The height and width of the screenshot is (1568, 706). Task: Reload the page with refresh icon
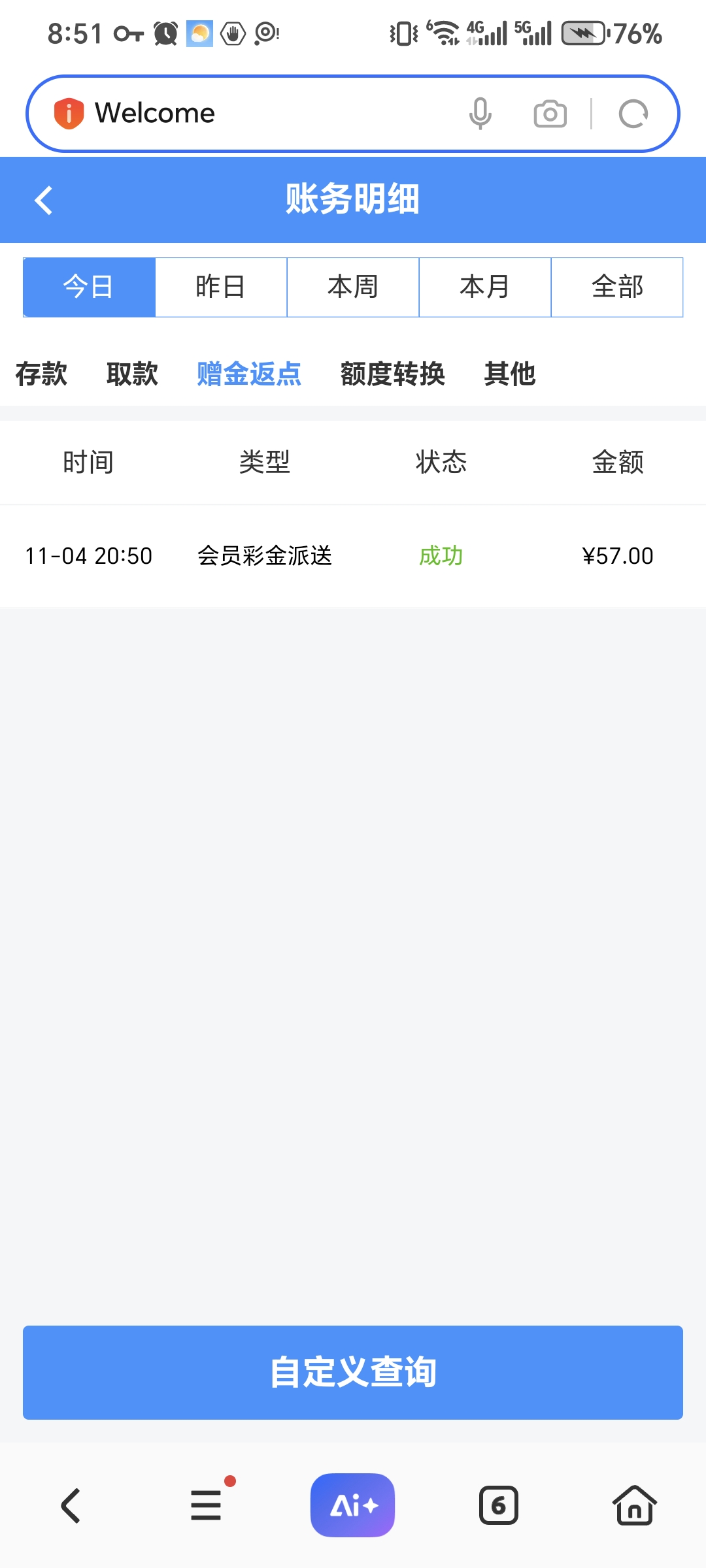633,114
